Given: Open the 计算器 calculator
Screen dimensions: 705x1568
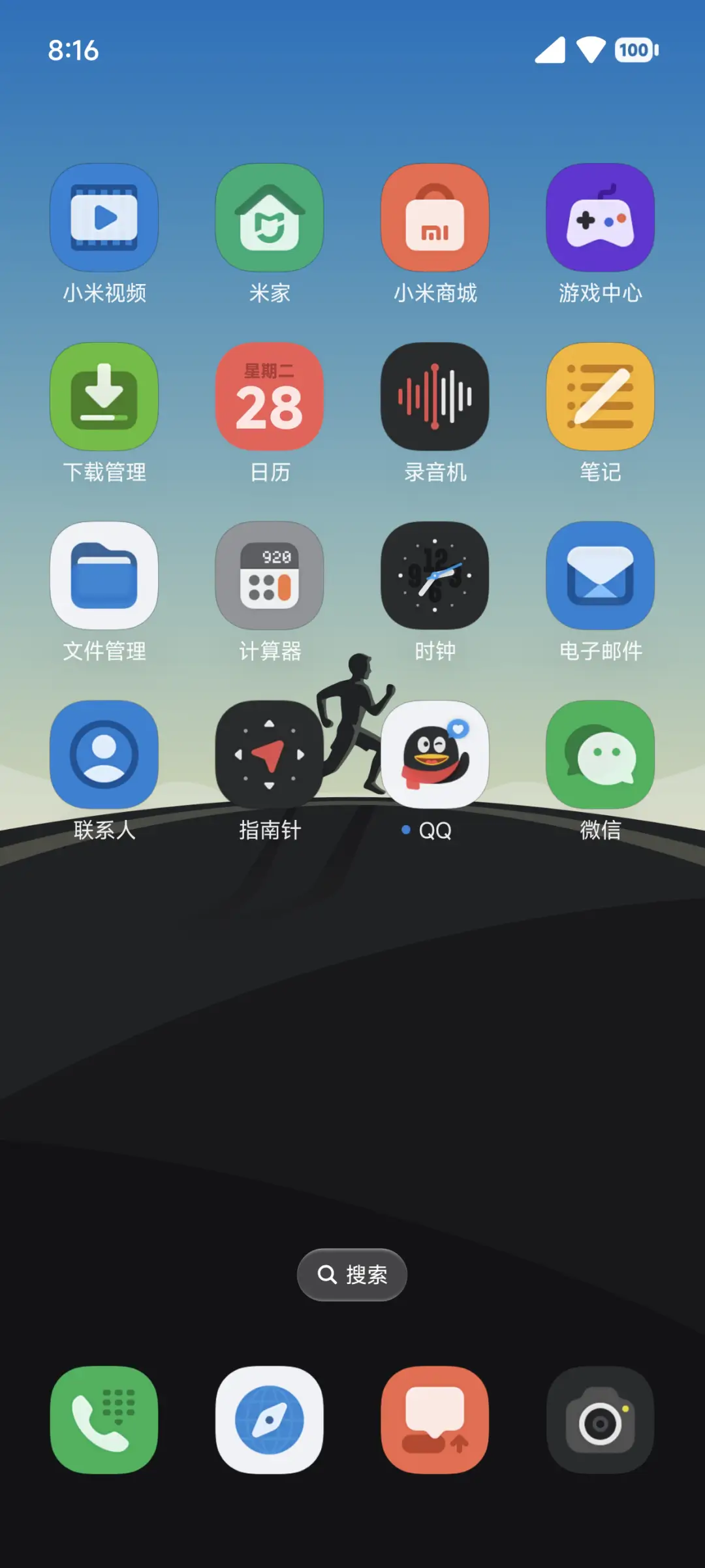Looking at the screenshot, I should 270,575.
